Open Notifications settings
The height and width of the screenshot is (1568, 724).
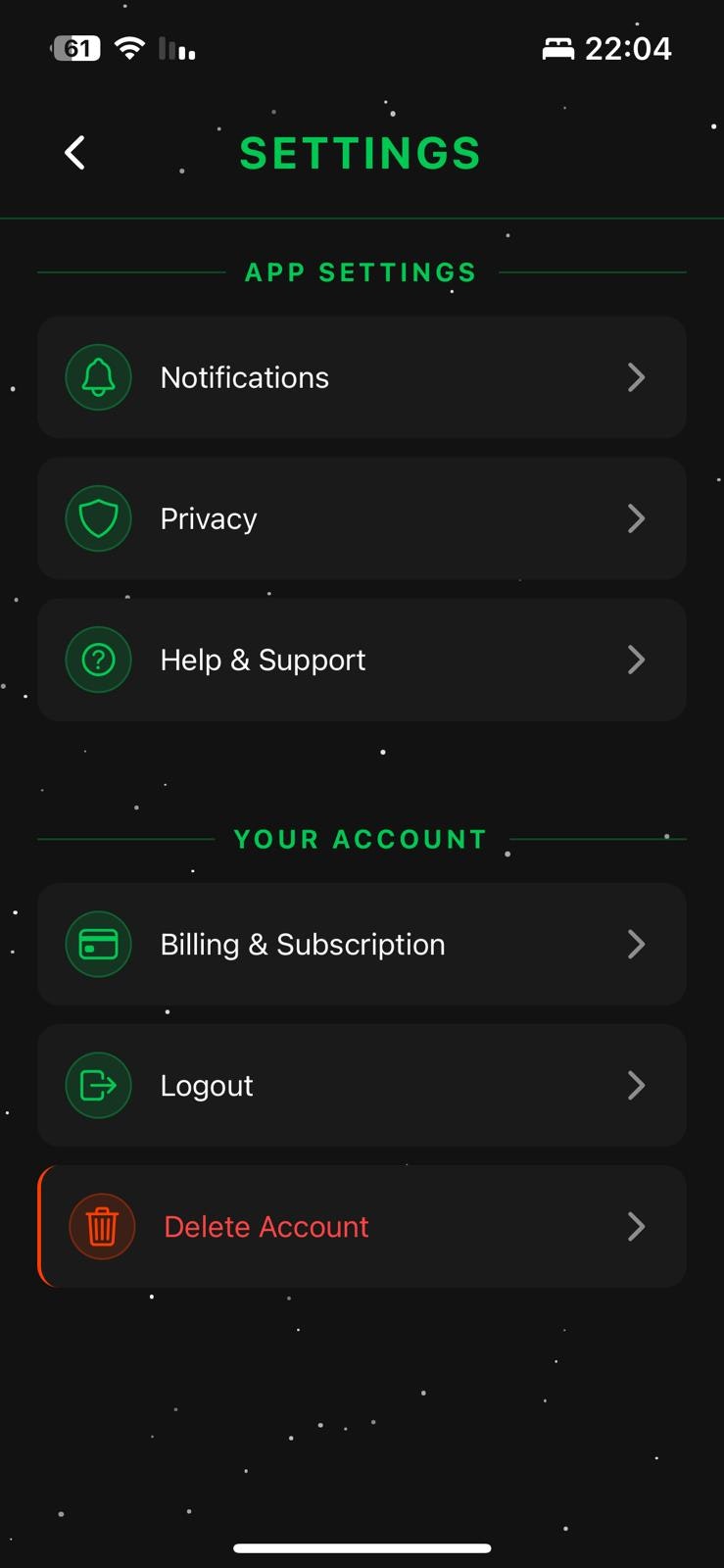(x=362, y=377)
